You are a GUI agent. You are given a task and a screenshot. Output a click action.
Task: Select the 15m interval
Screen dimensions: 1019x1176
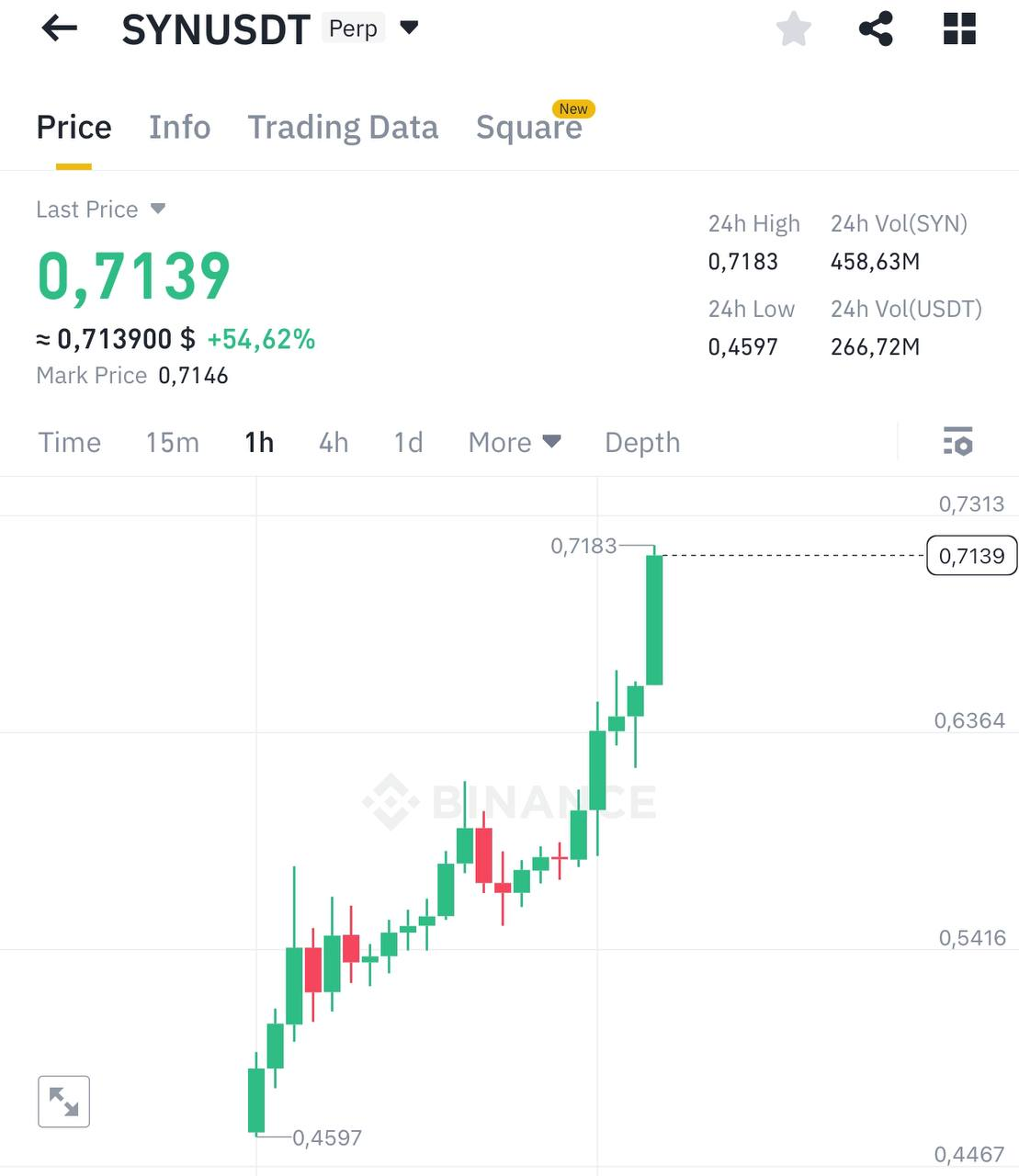pyautogui.click(x=172, y=443)
